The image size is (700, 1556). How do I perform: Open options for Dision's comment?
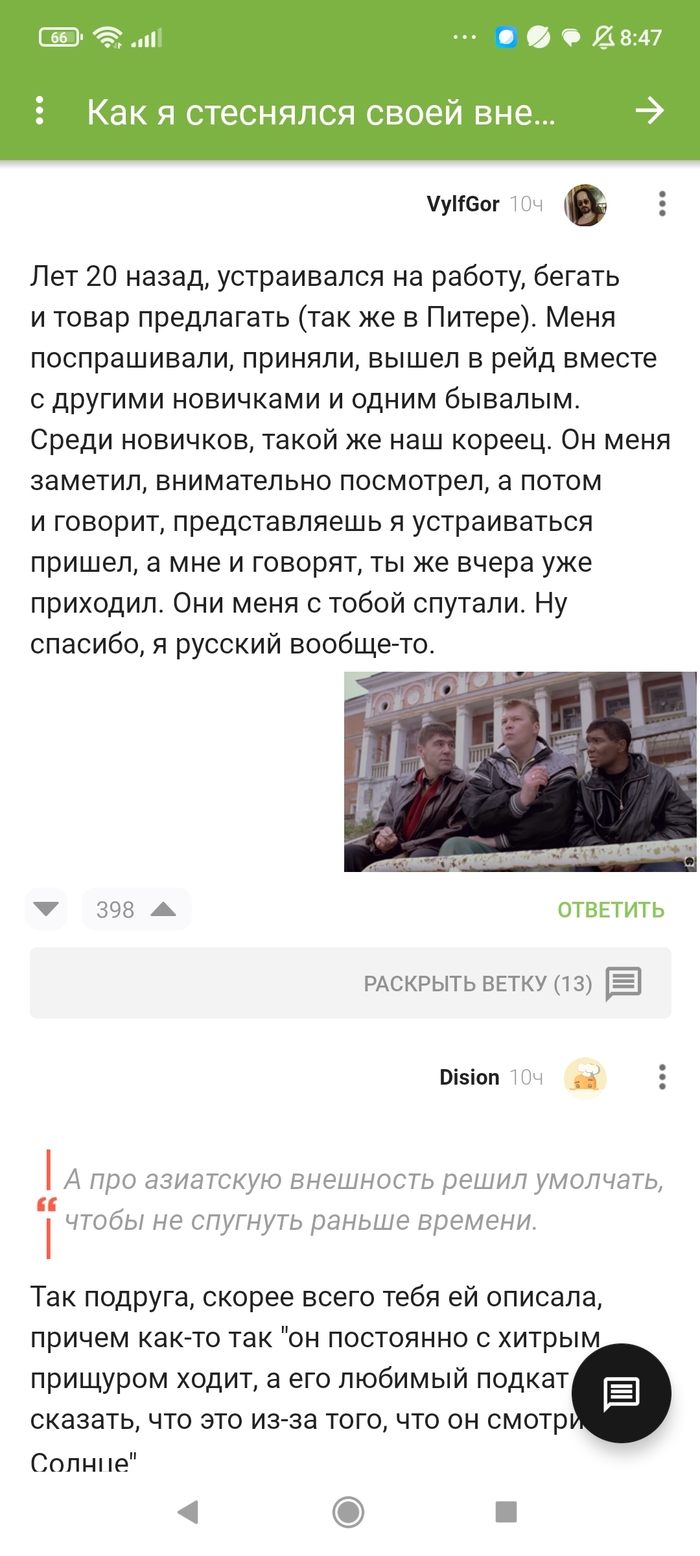click(x=661, y=1077)
